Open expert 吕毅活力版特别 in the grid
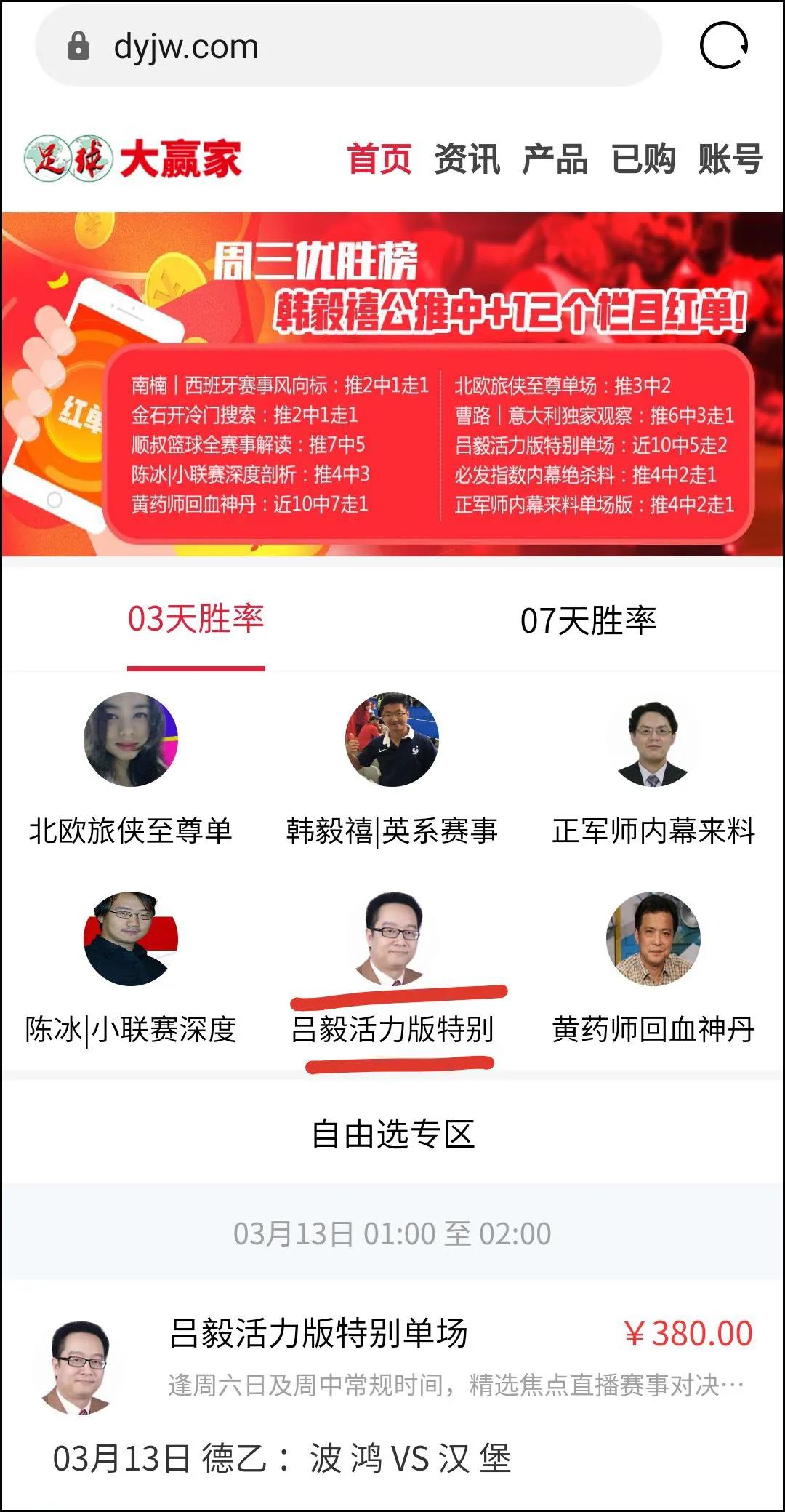Screen dimensions: 785x1512 click(392, 967)
